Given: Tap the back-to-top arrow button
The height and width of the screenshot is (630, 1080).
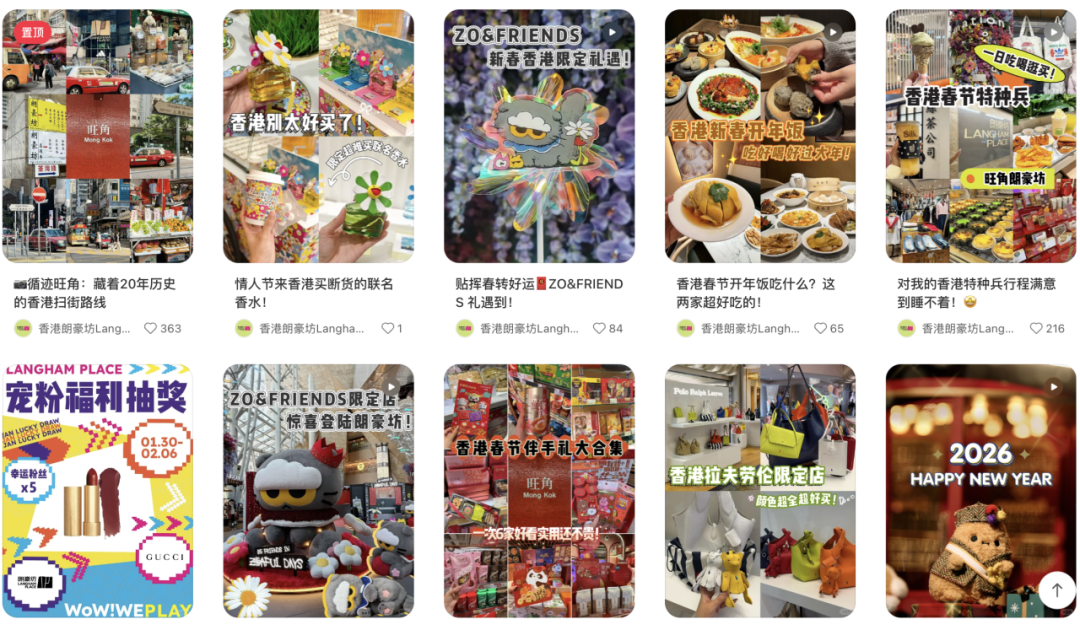Looking at the screenshot, I should (1056, 590).
